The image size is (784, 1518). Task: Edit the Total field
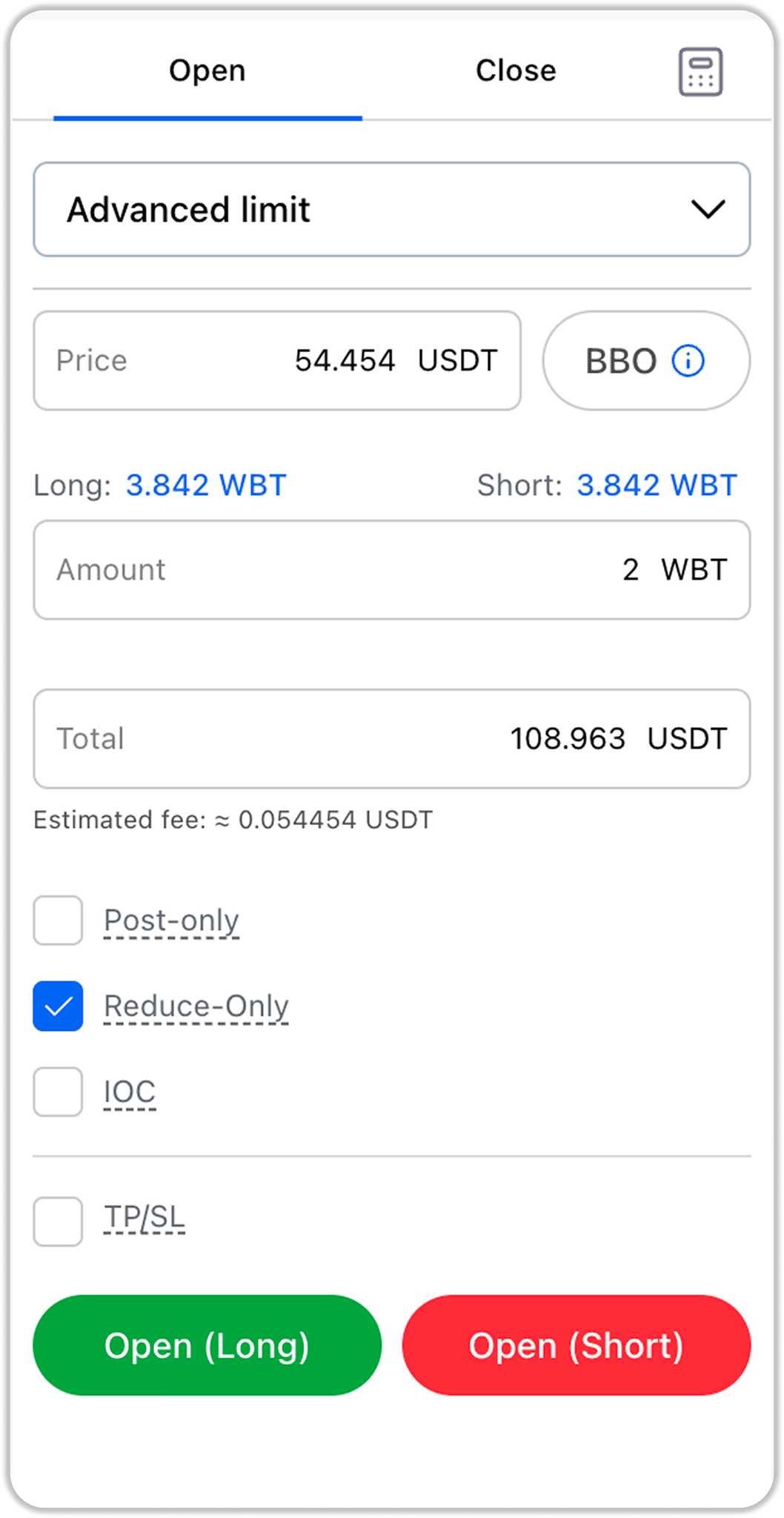pyautogui.click(x=391, y=739)
